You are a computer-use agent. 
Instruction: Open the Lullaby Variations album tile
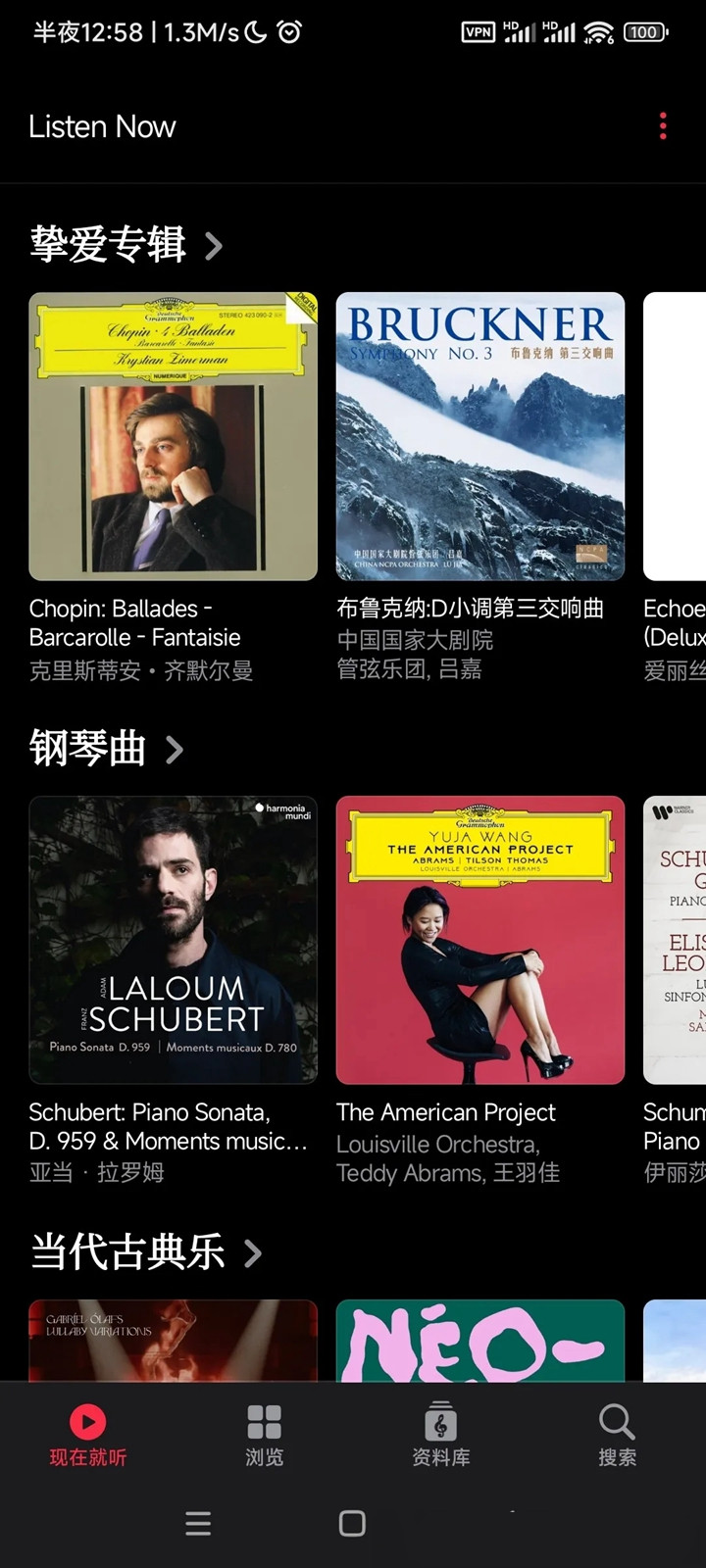coord(174,1341)
